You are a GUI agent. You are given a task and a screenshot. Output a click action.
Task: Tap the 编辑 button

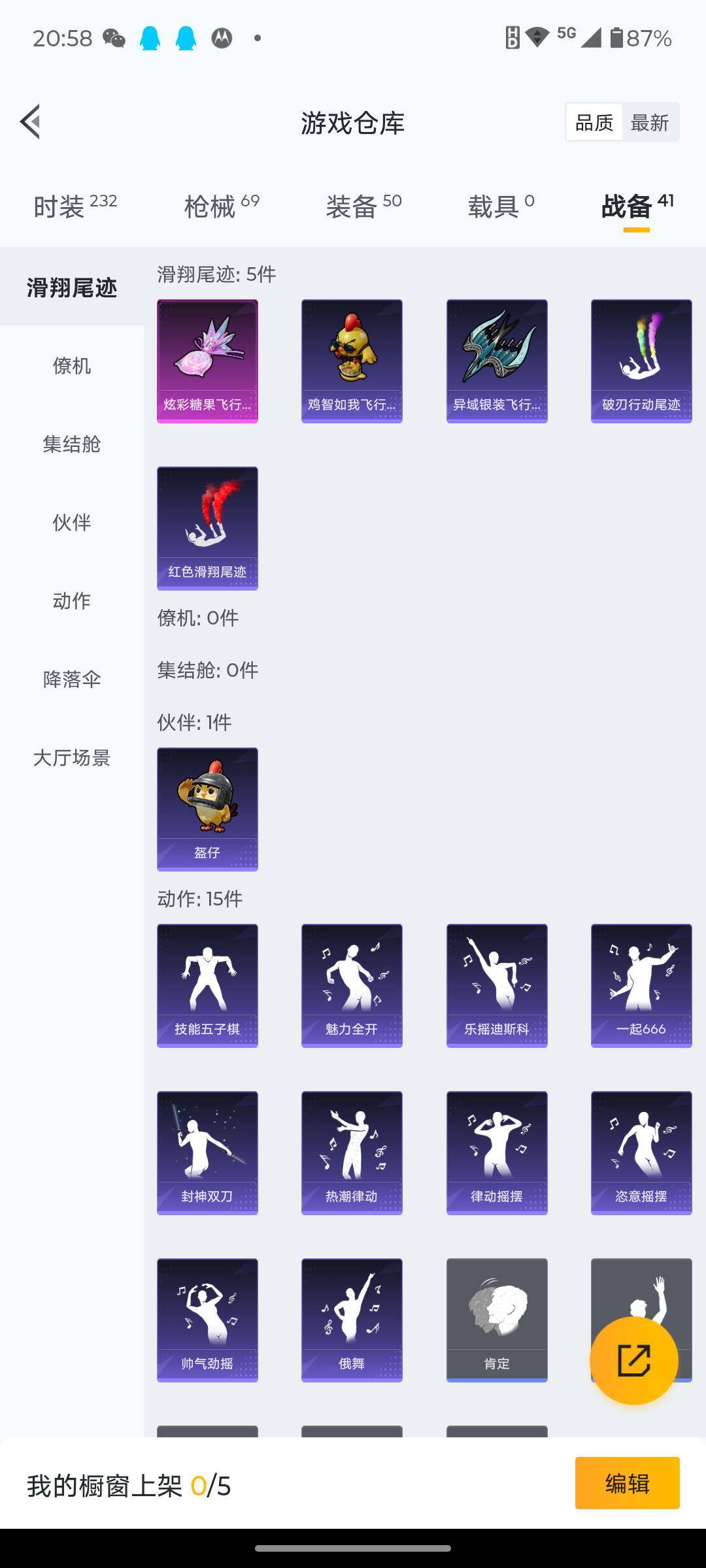627,1483
